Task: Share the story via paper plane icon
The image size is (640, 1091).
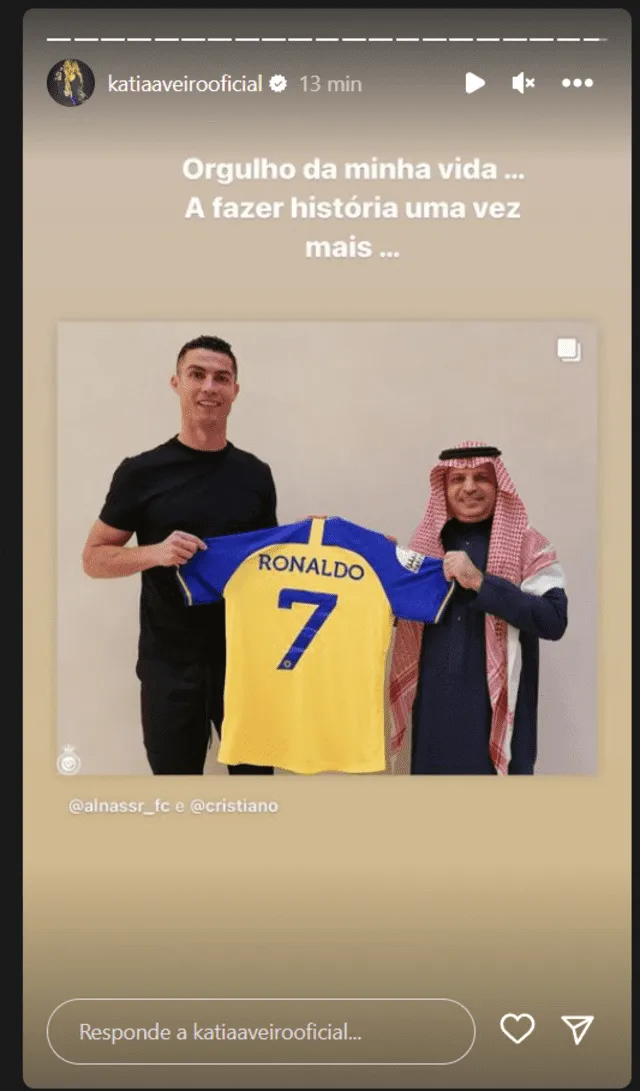Action: [577, 1029]
